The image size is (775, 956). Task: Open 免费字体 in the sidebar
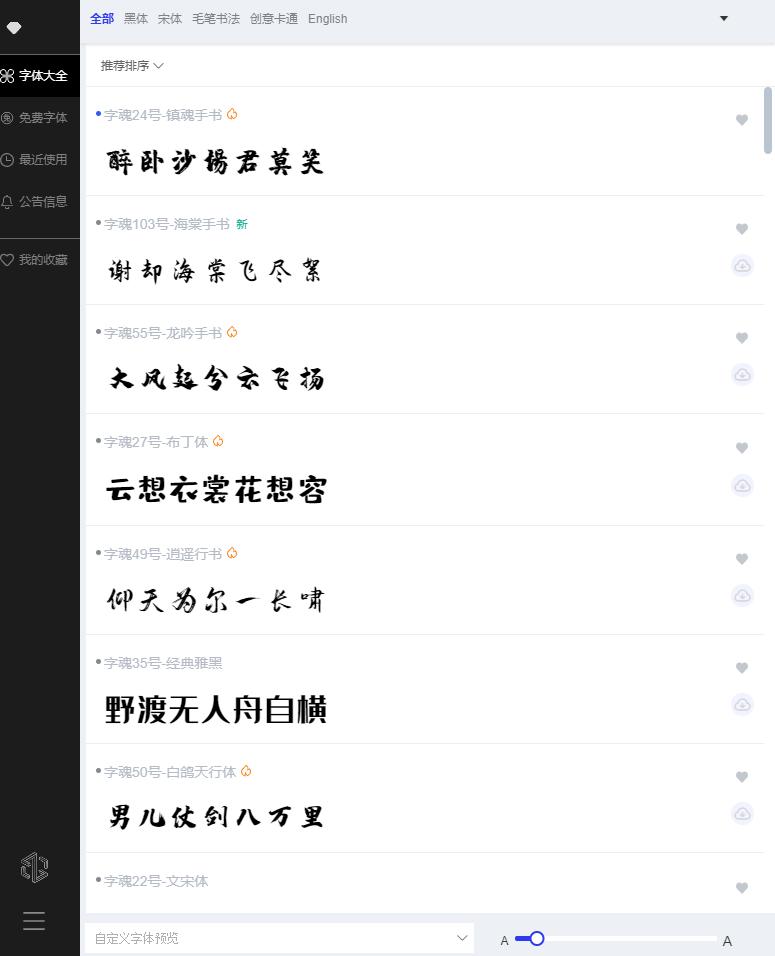(42, 118)
